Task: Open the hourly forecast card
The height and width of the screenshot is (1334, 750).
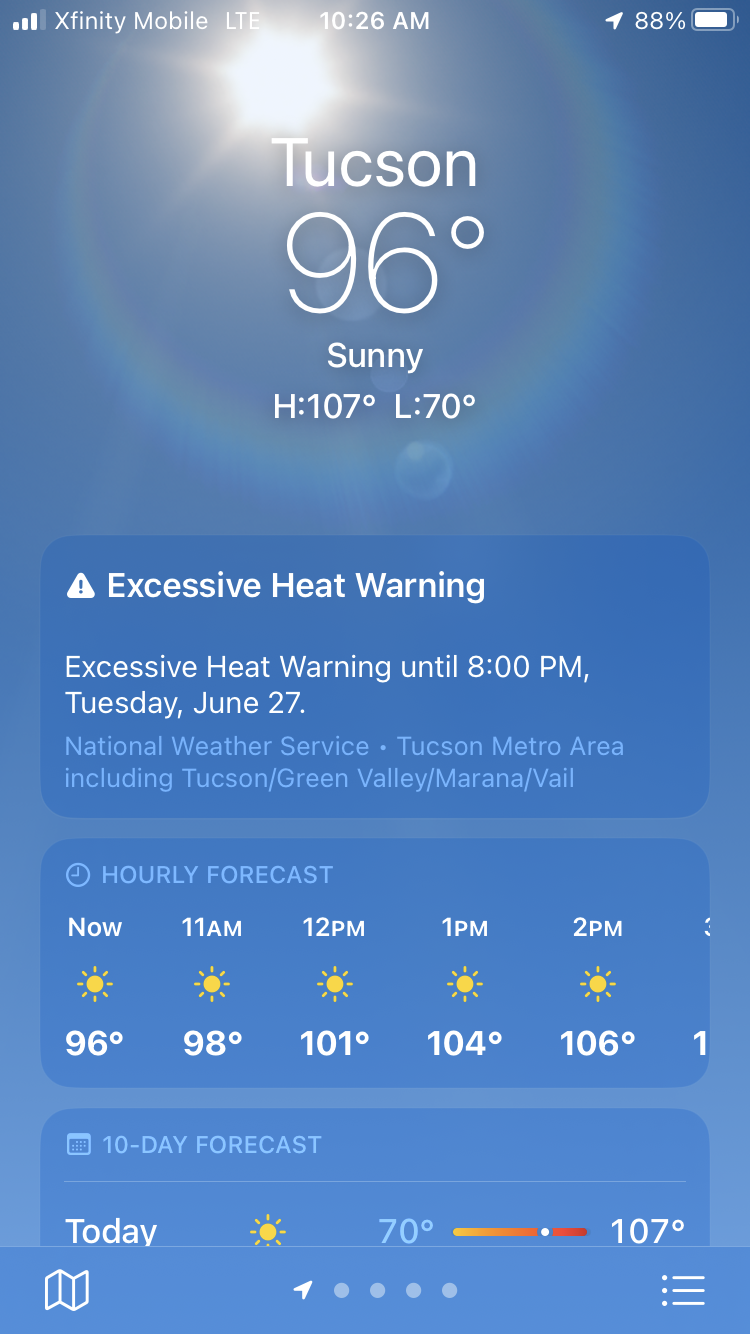Action: [x=375, y=963]
